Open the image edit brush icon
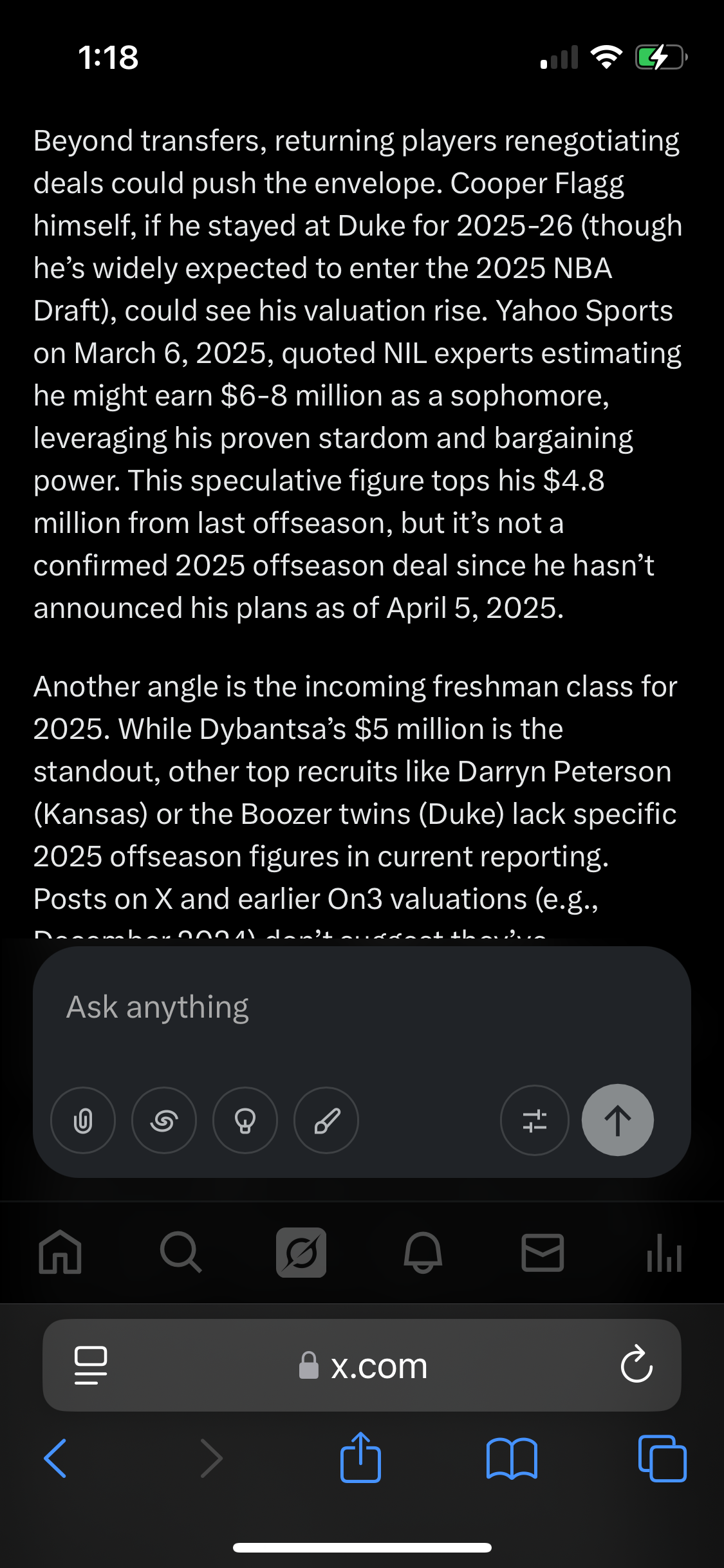 click(326, 1121)
